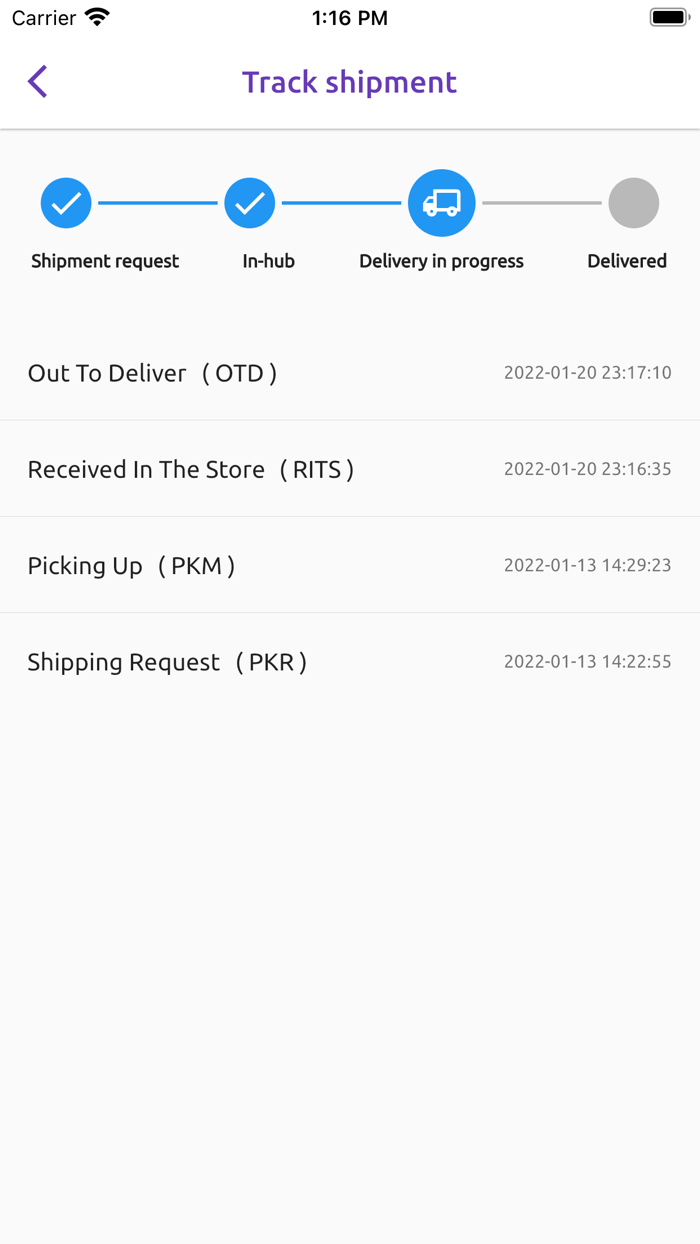Go back from Track shipment
This screenshot has width=700, height=1244.
click(x=38, y=82)
